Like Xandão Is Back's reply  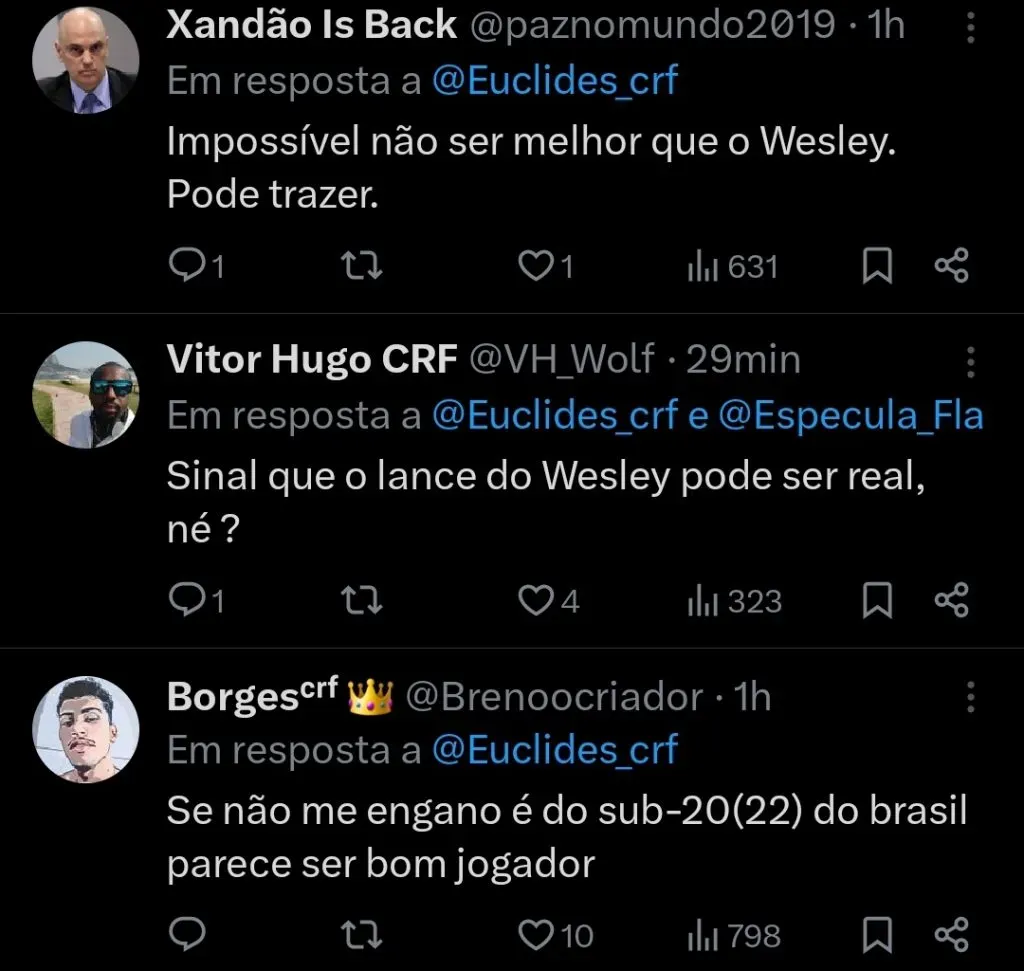538,266
